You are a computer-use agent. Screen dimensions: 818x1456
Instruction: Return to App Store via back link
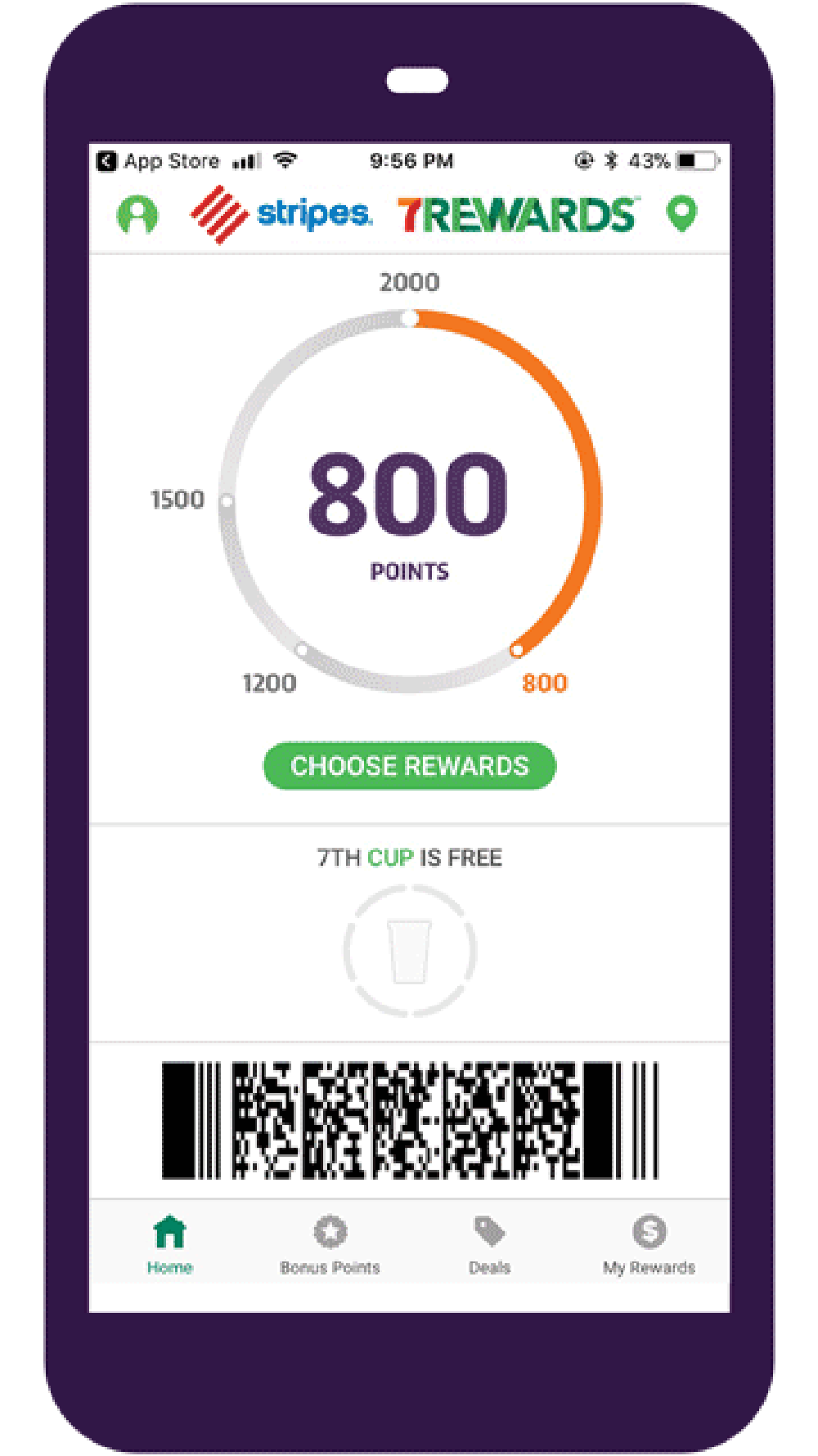point(160,161)
